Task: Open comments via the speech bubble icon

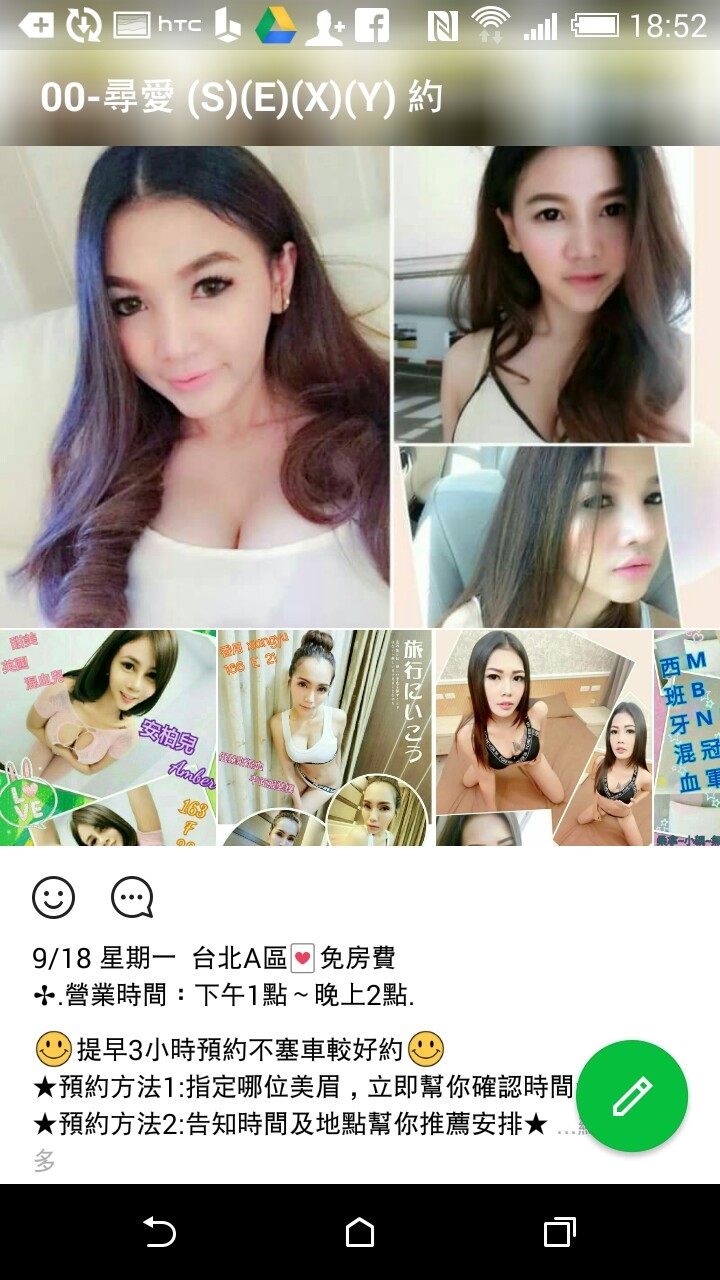Action: coord(132,898)
